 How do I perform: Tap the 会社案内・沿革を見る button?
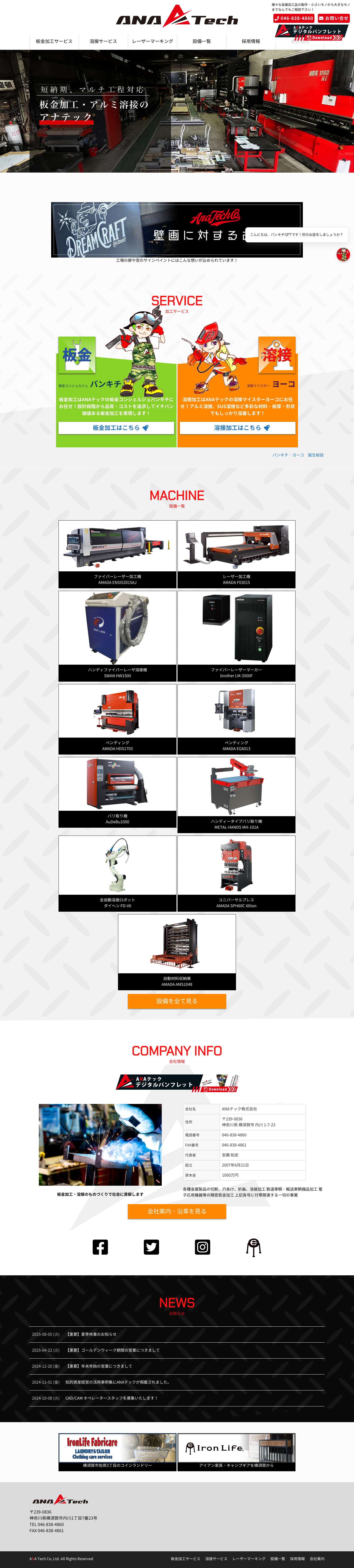click(x=177, y=1211)
